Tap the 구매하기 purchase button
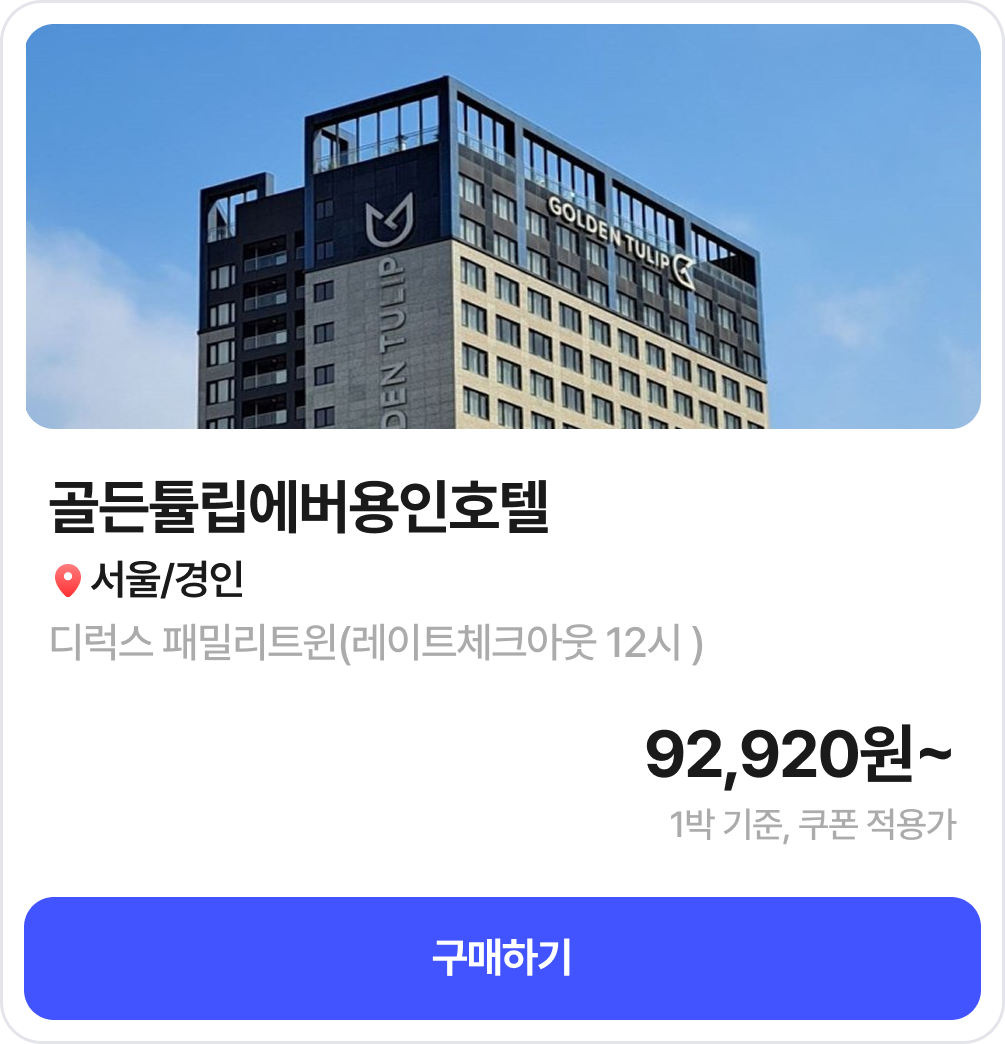The height and width of the screenshot is (1044, 1005). [502, 958]
